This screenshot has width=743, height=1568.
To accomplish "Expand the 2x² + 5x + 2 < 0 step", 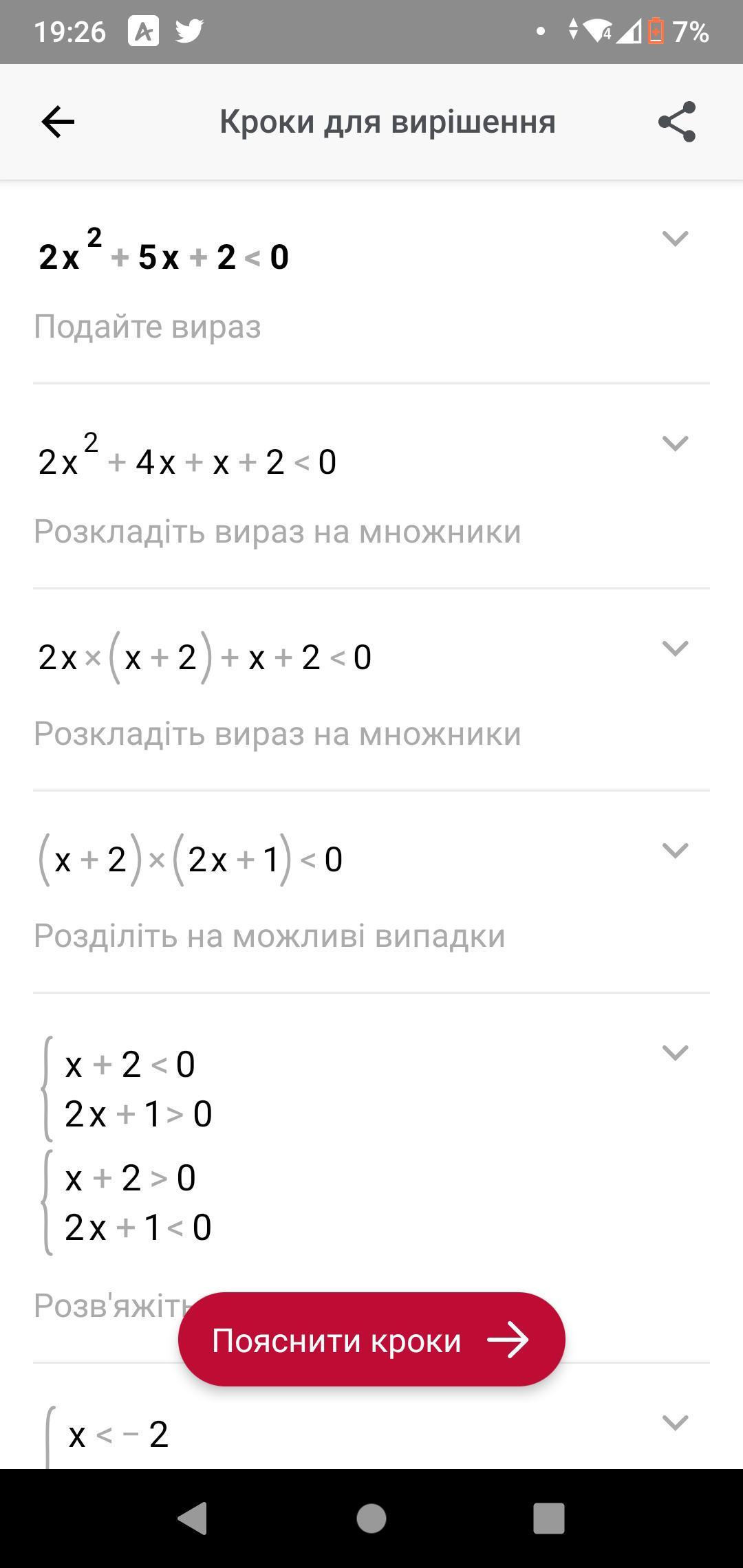I will point(675,239).
